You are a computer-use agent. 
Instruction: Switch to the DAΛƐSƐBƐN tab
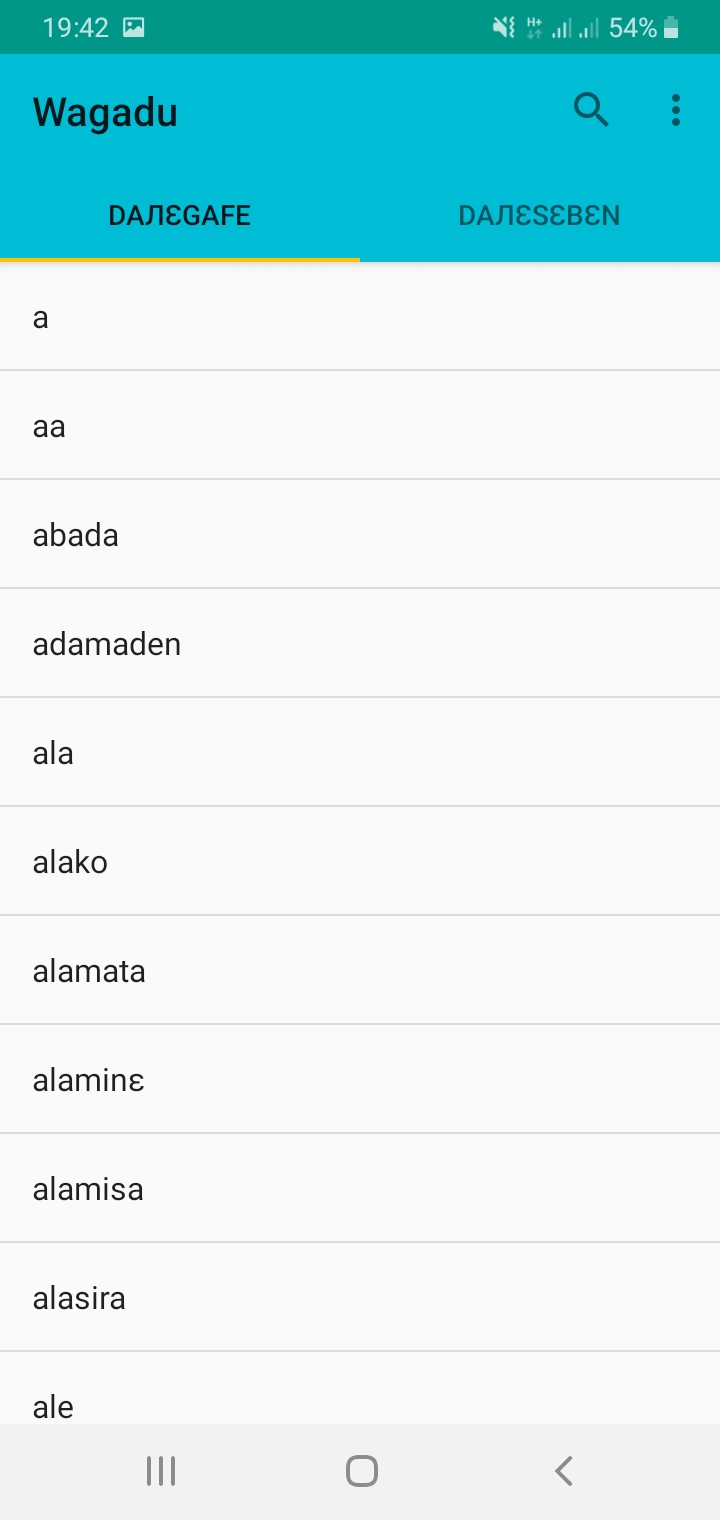click(540, 215)
